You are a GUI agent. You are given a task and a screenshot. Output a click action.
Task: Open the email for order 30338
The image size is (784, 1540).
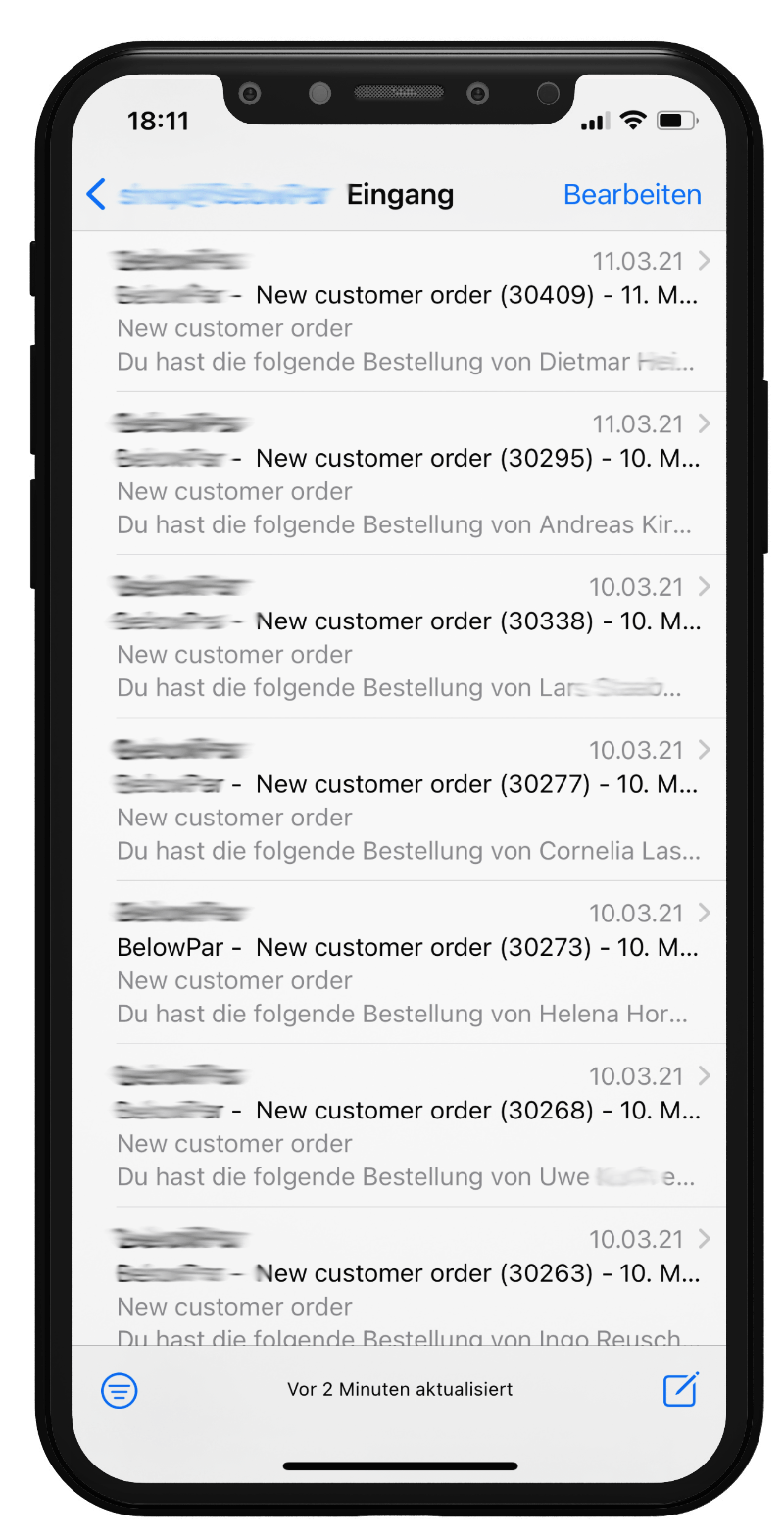pos(407,637)
